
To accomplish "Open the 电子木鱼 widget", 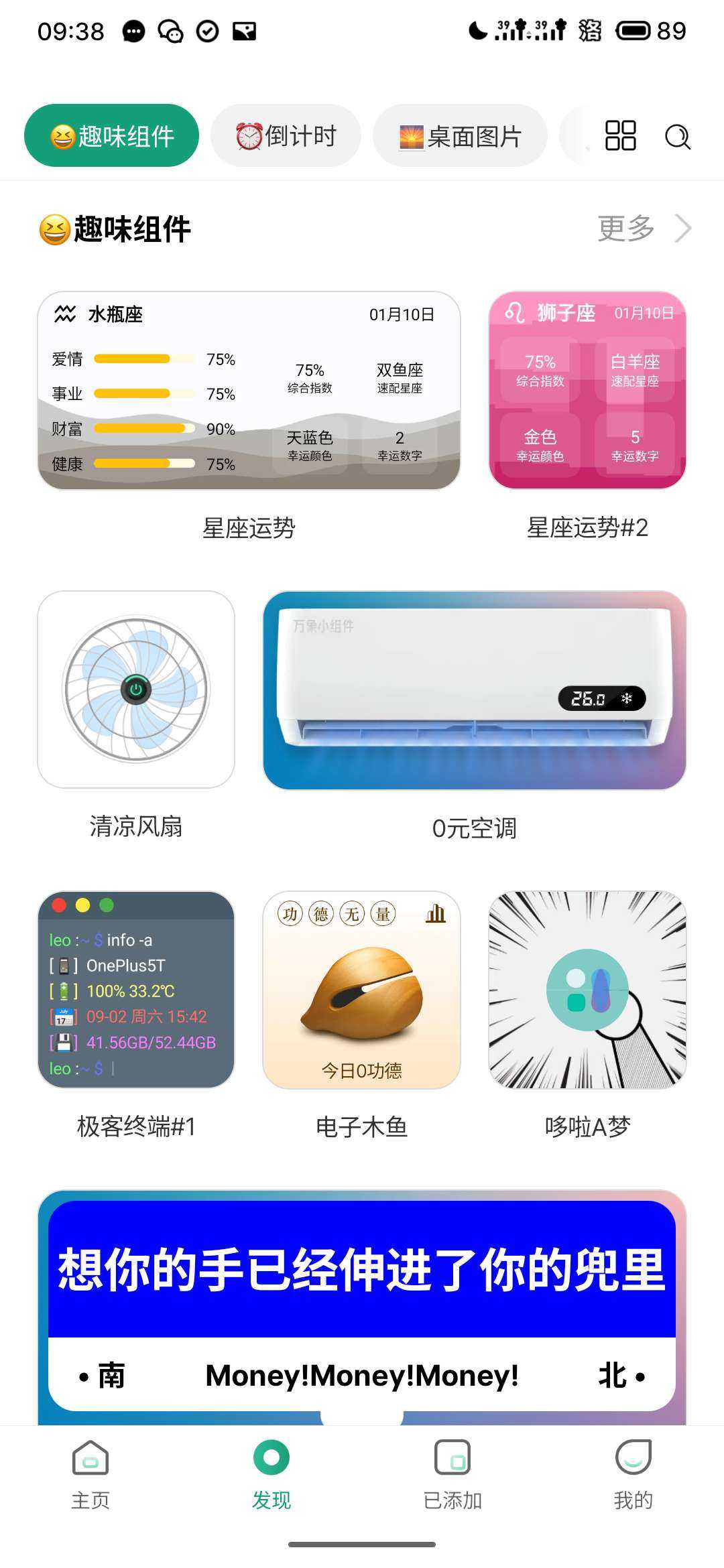I will tap(361, 990).
